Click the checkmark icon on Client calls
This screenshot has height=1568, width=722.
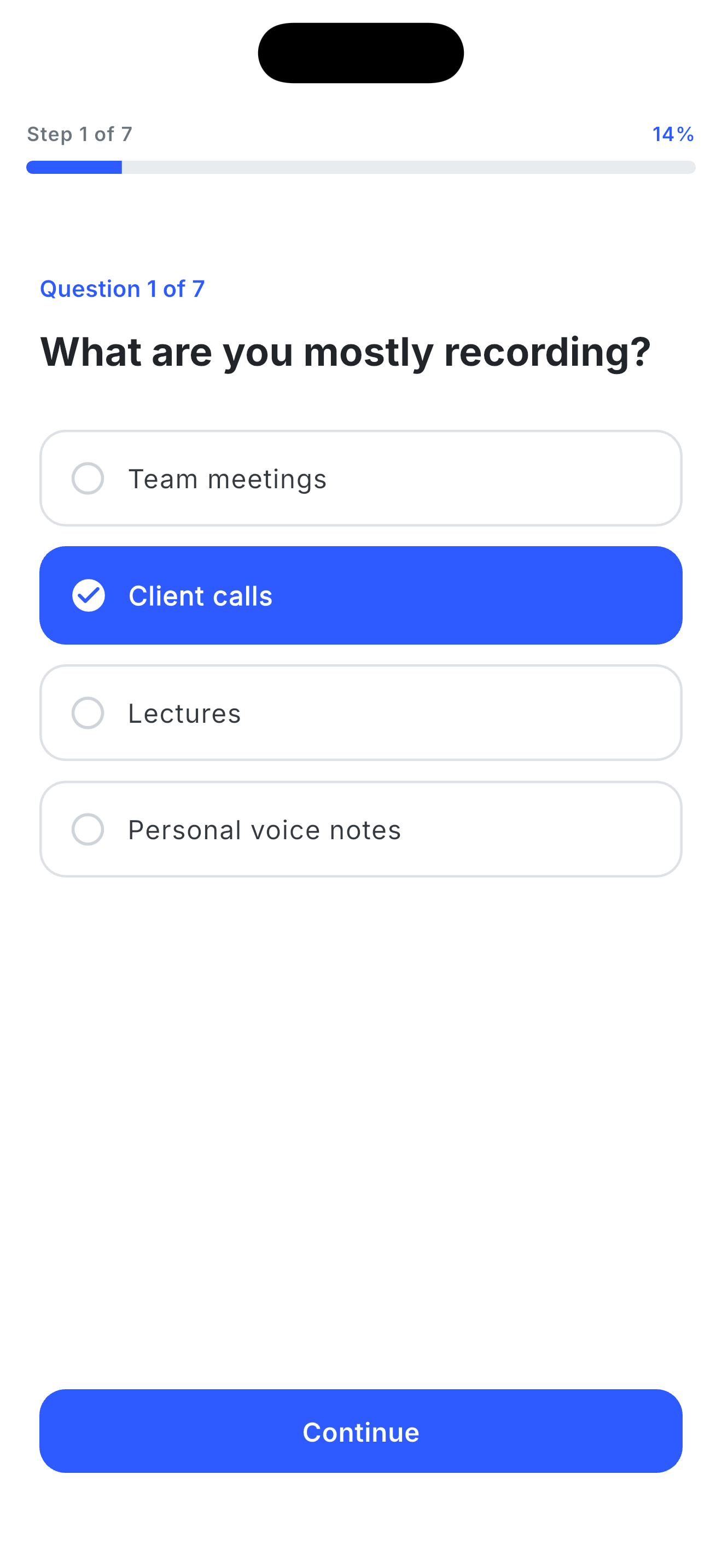pyautogui.click(x=88, y=595)
